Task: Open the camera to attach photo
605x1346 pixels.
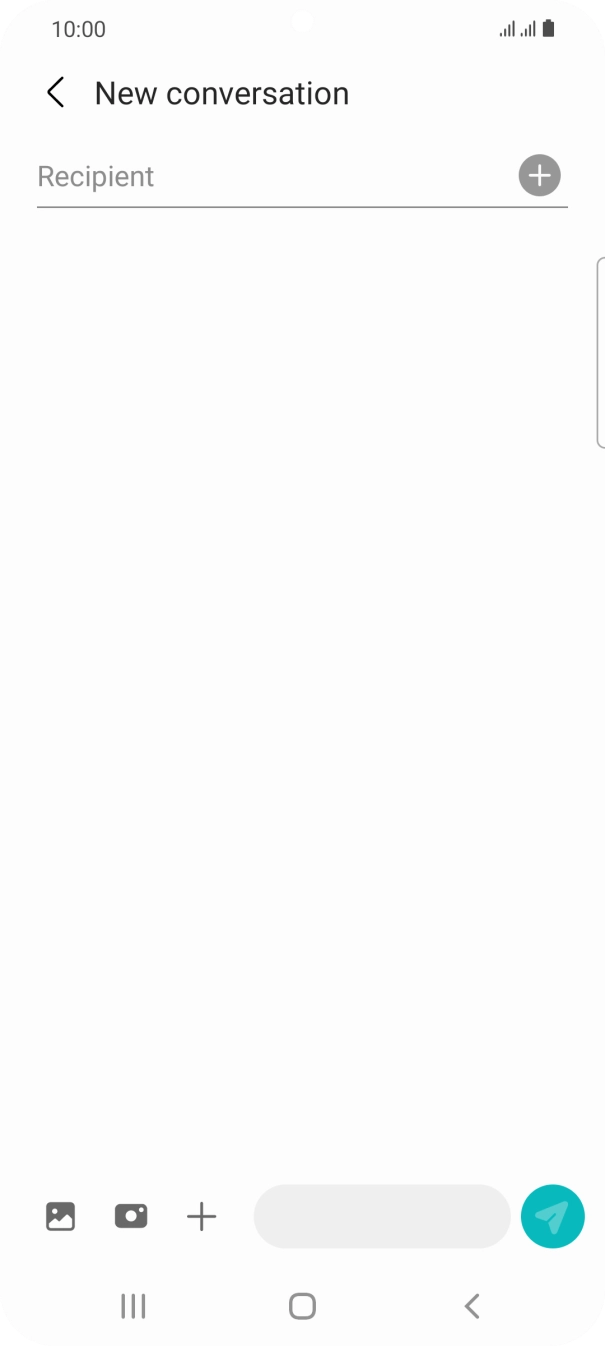Action: pyautogui.click(x=131, y=1216)
